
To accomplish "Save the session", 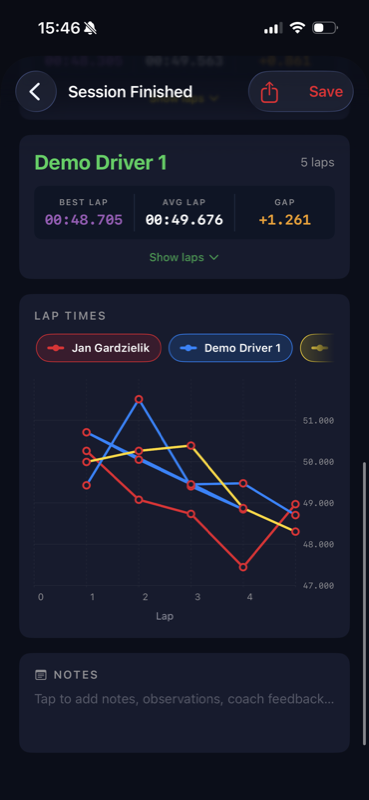I will coord(326,92).
